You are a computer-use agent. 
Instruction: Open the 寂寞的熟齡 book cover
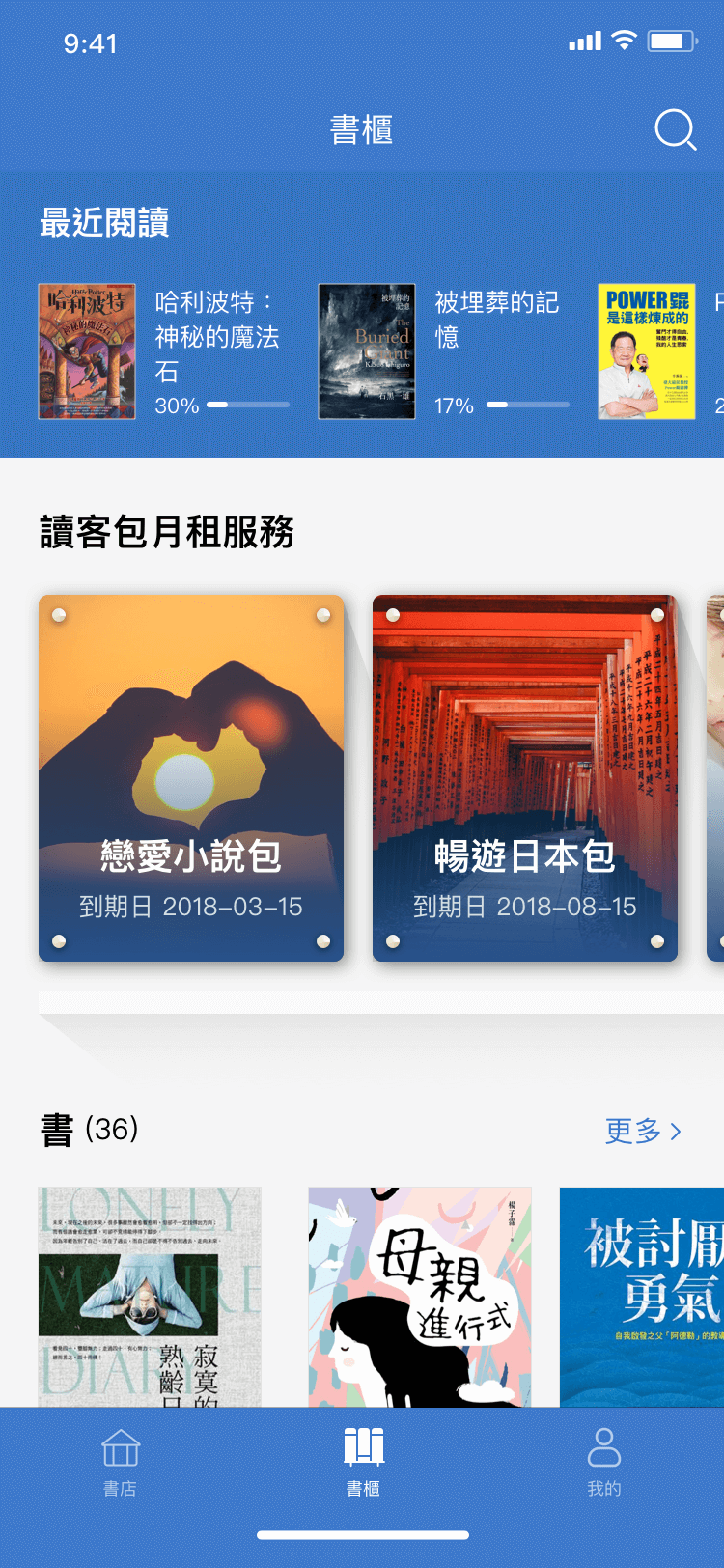(150, 1297)
